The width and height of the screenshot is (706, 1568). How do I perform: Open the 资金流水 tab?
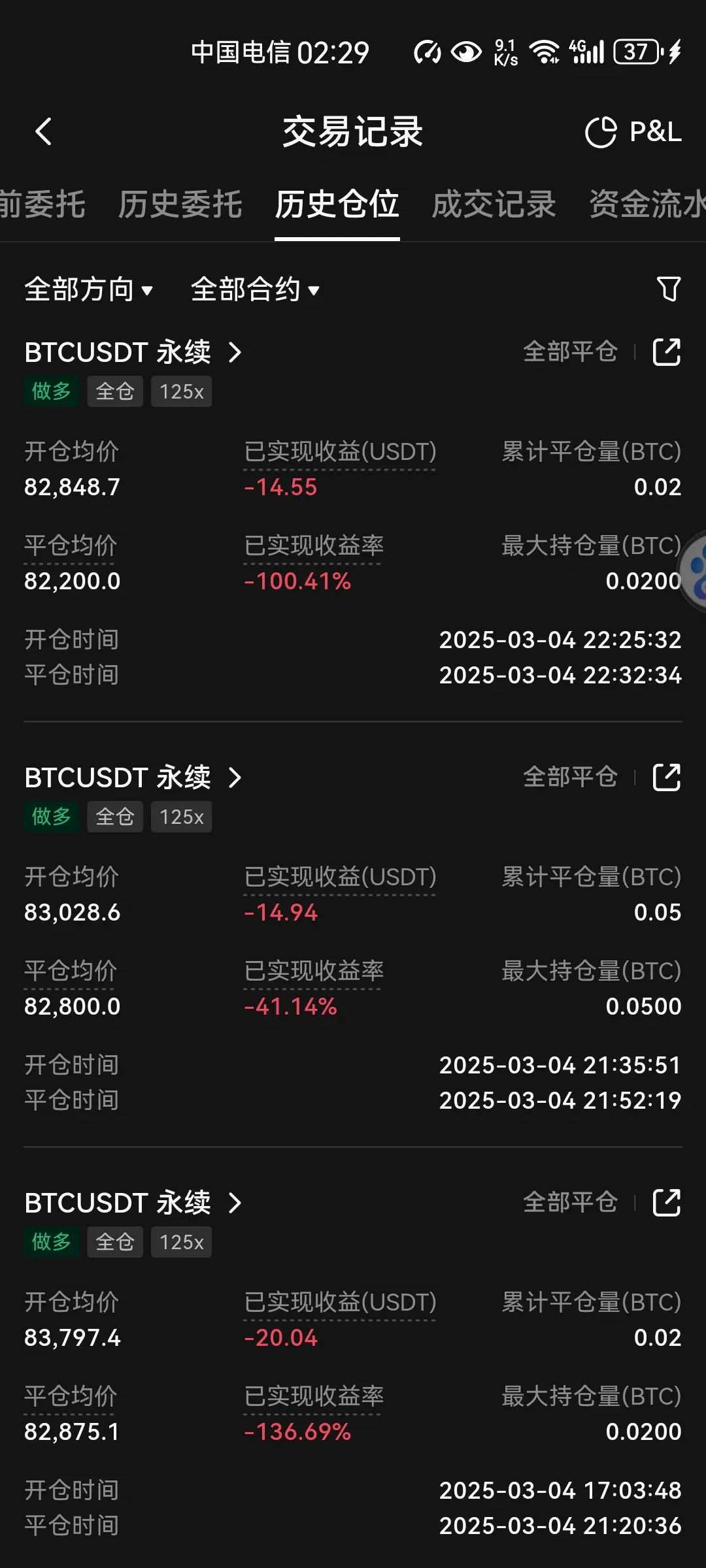646,204
